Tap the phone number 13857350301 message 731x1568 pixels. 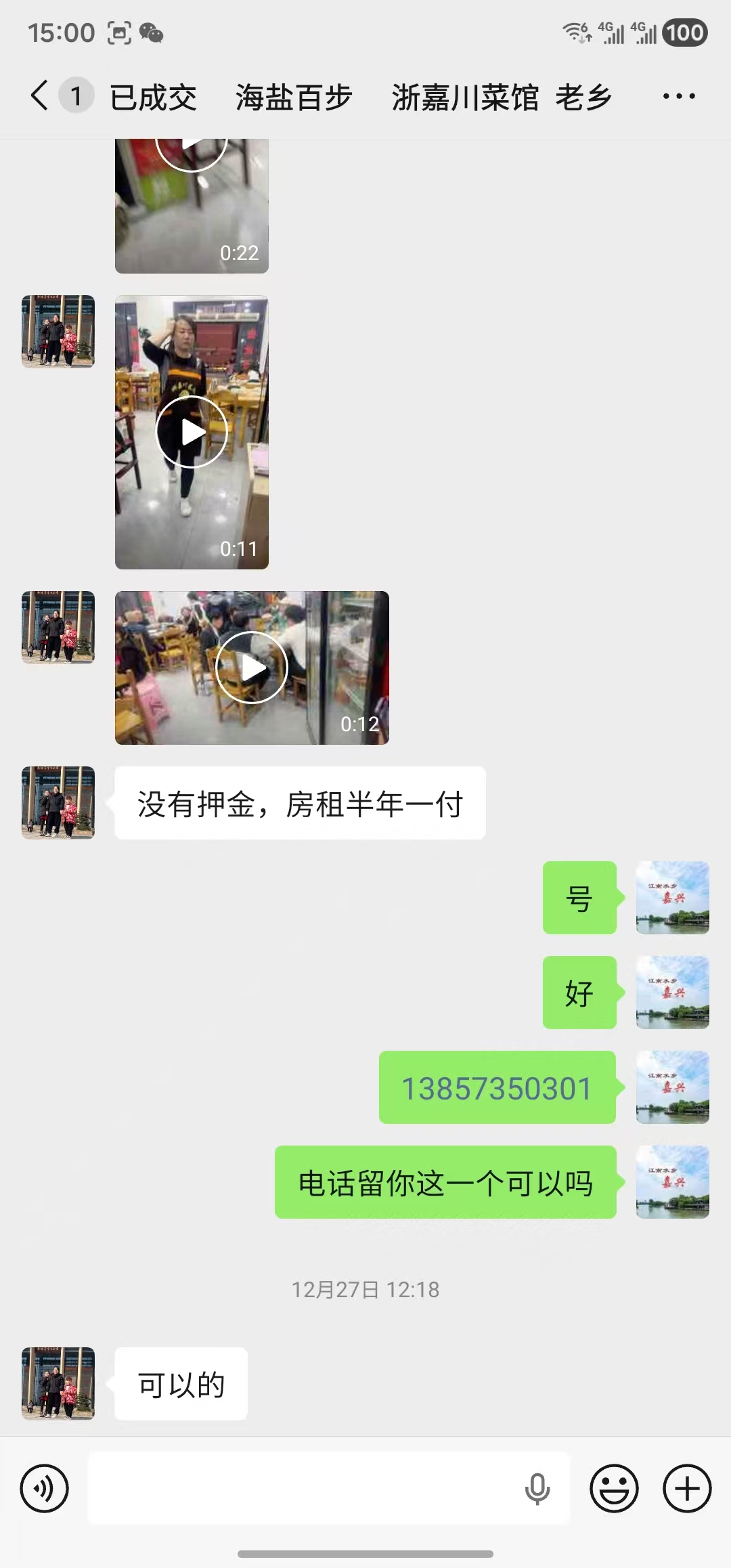[497, 1088]
